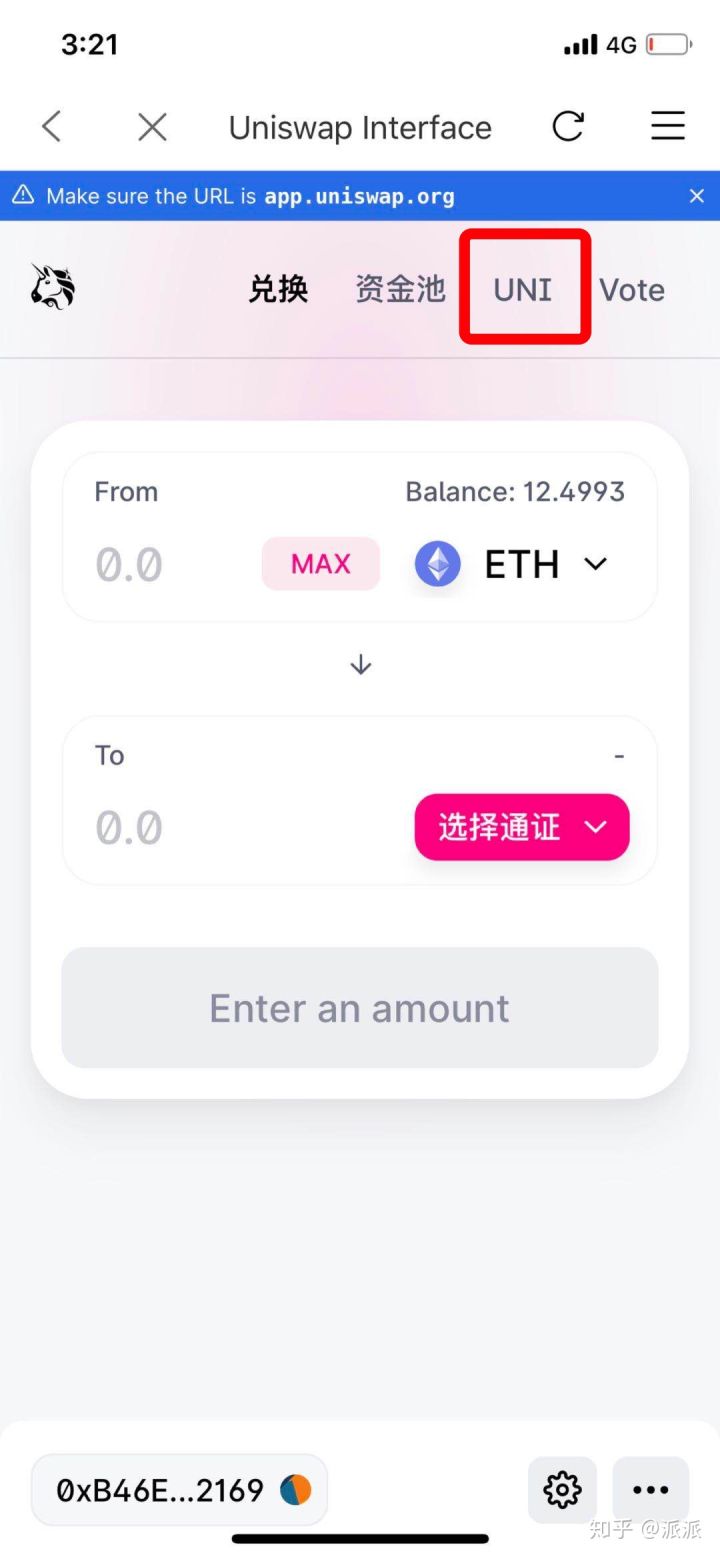Open the browser hamburger menu
This screenshot has height=1559, width=720.
pyautogui.click(x=667, y=126)
